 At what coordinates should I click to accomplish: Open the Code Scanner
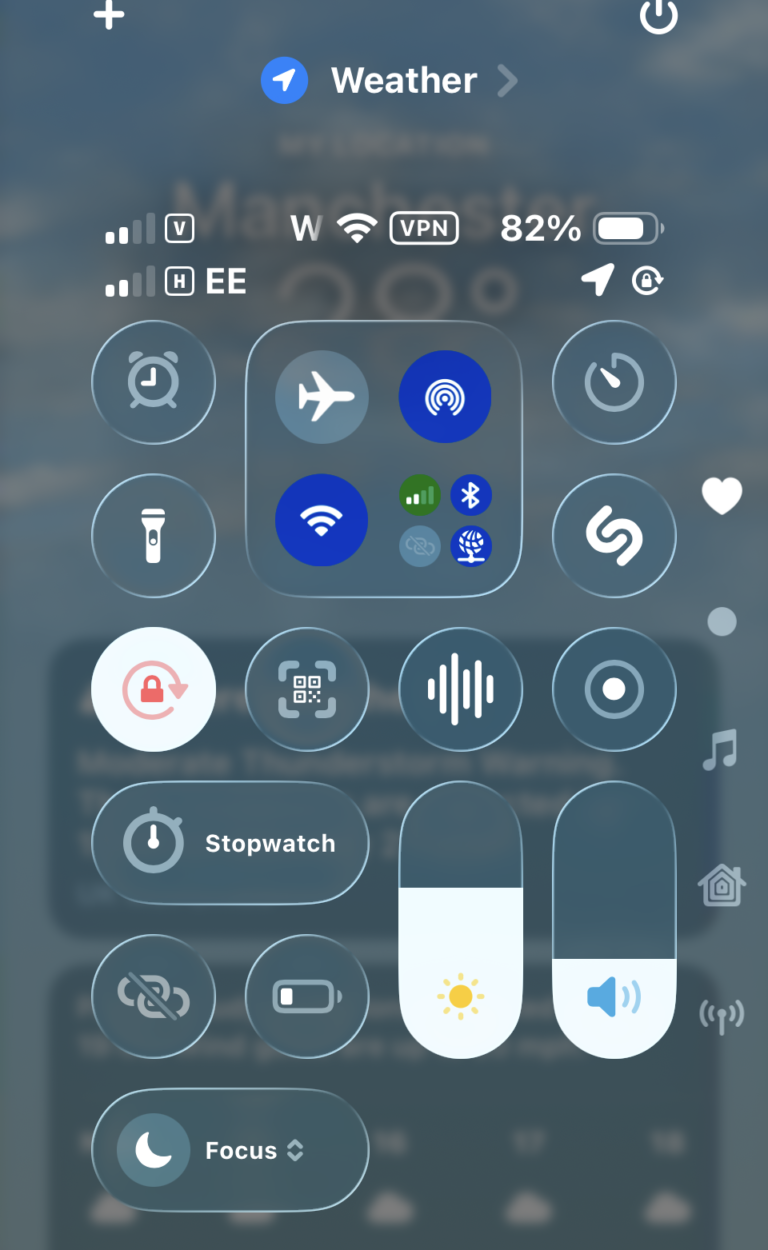pyautogui.click(x=307, y=690)
